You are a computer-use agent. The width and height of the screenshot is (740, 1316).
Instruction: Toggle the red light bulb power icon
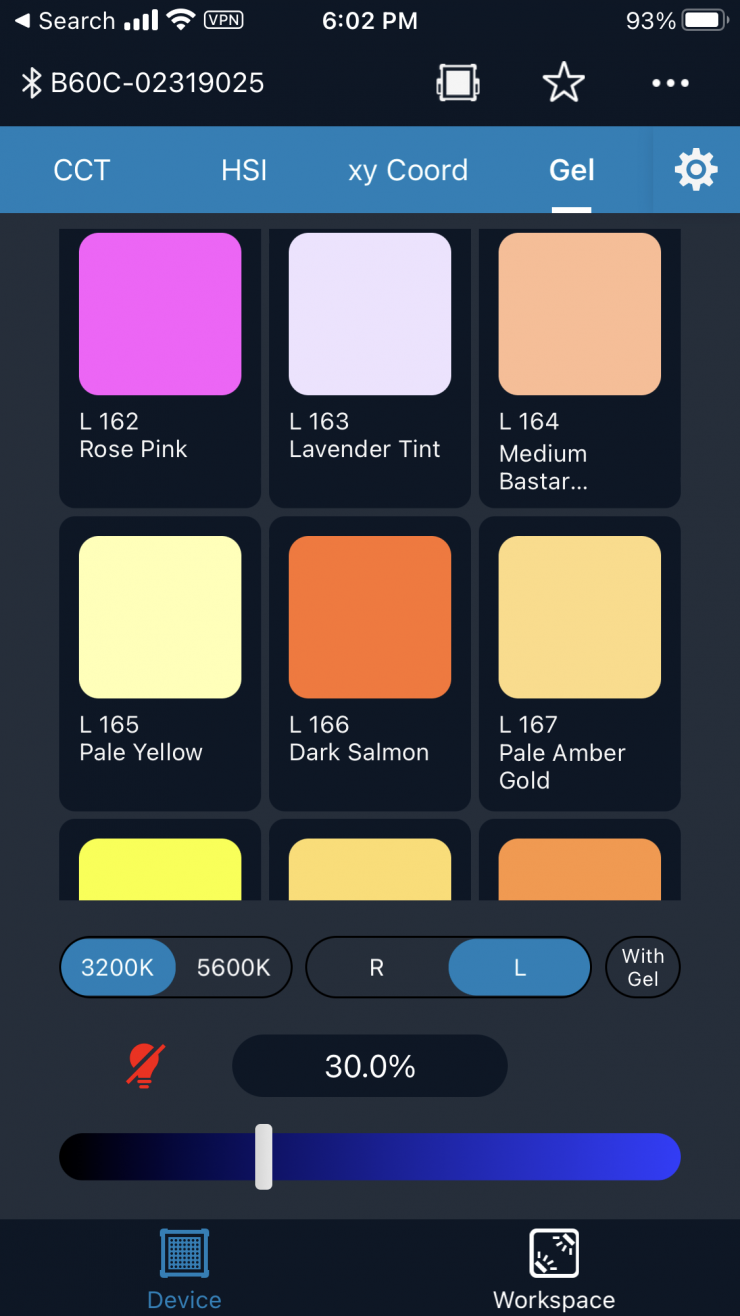146,1065
